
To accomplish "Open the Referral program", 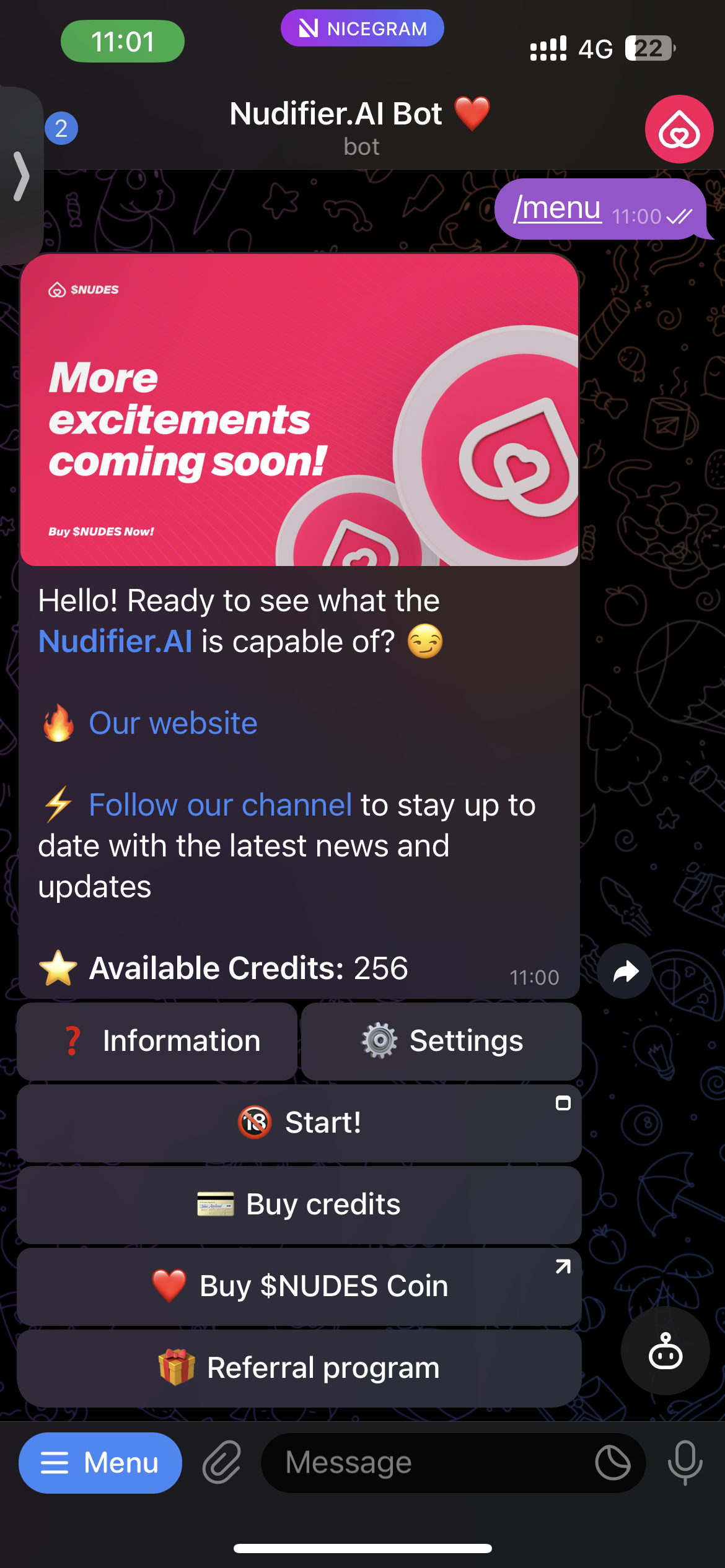I will [x=299, y=1368].
